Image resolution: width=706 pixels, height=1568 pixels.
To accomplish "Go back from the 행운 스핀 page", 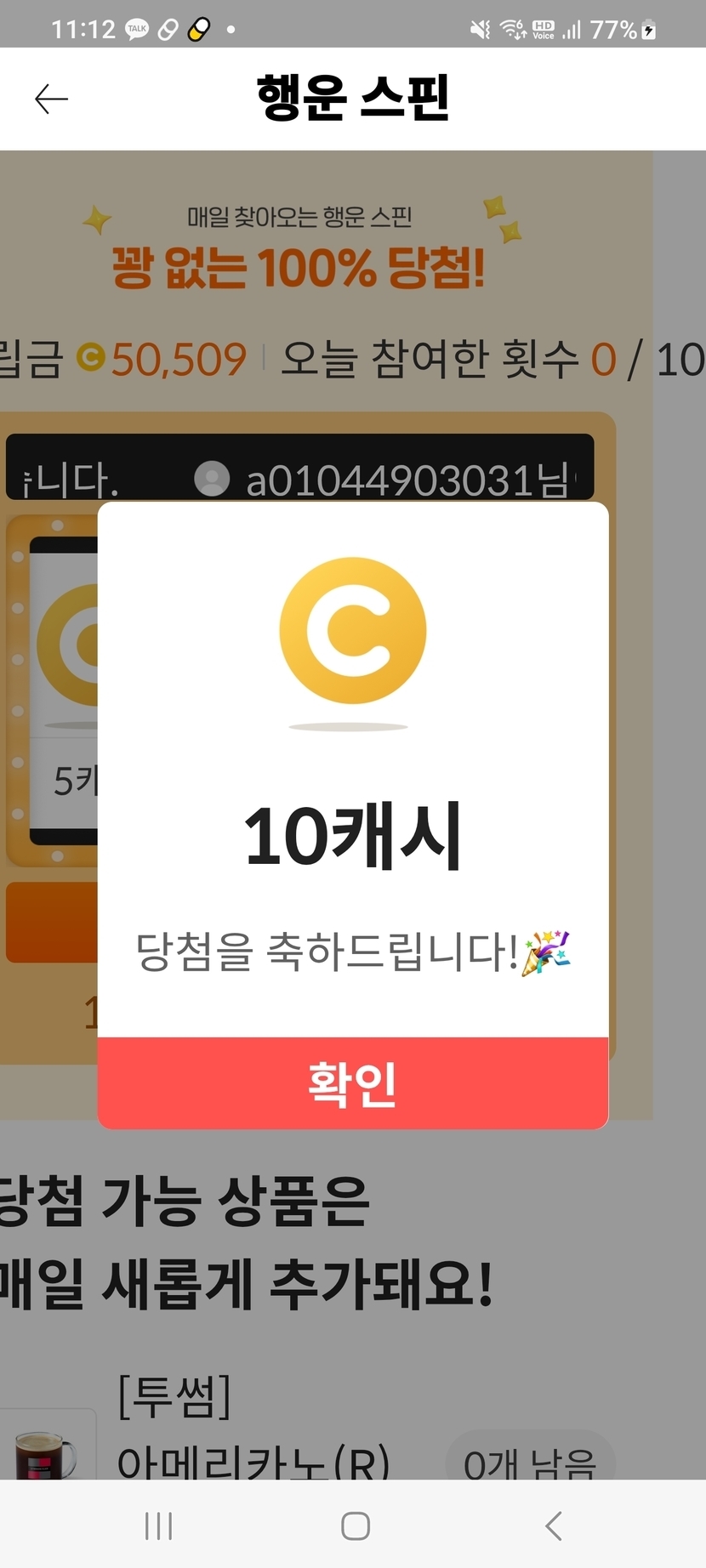I will (x=51, y=99).
